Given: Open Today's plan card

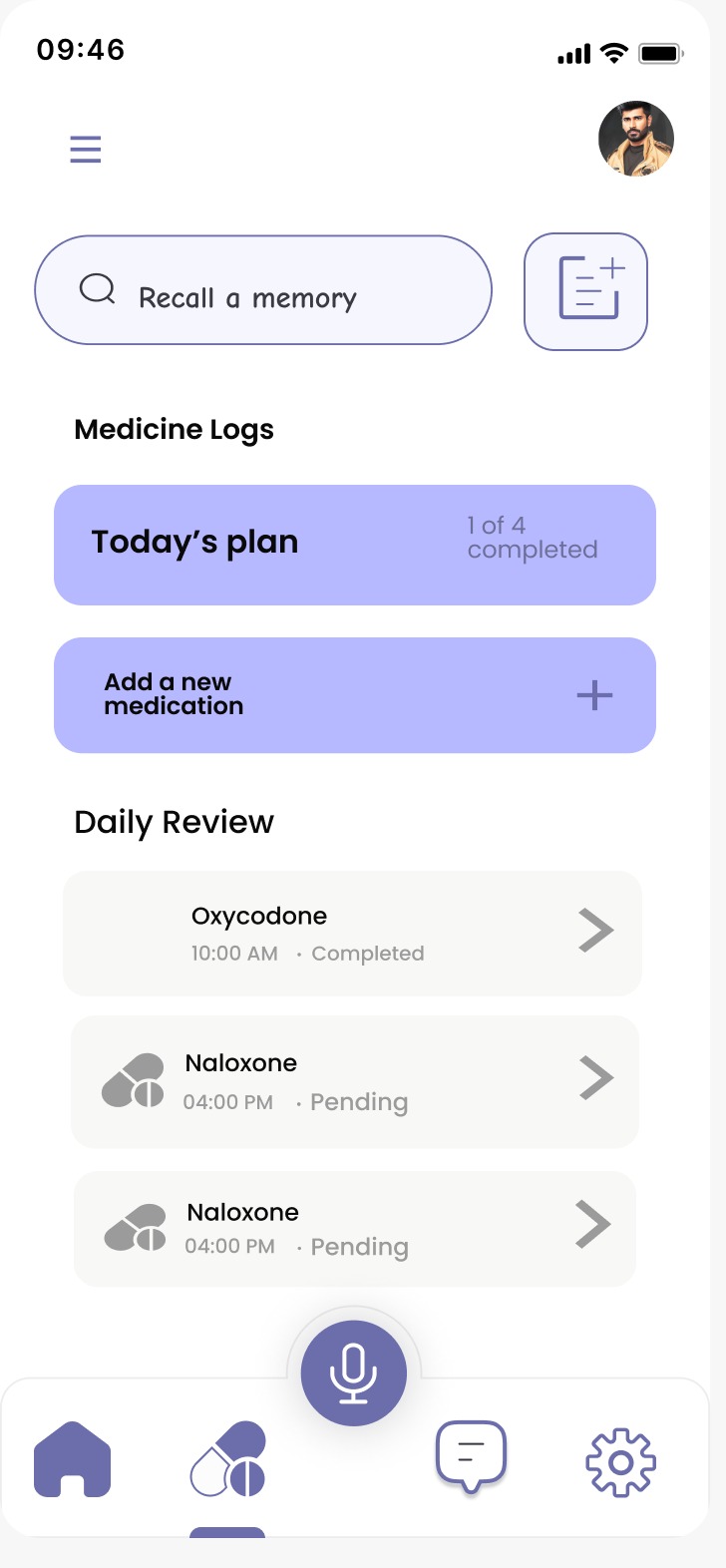Looking at the screenshot, I should pyautogui.click(x=355, y=545).
